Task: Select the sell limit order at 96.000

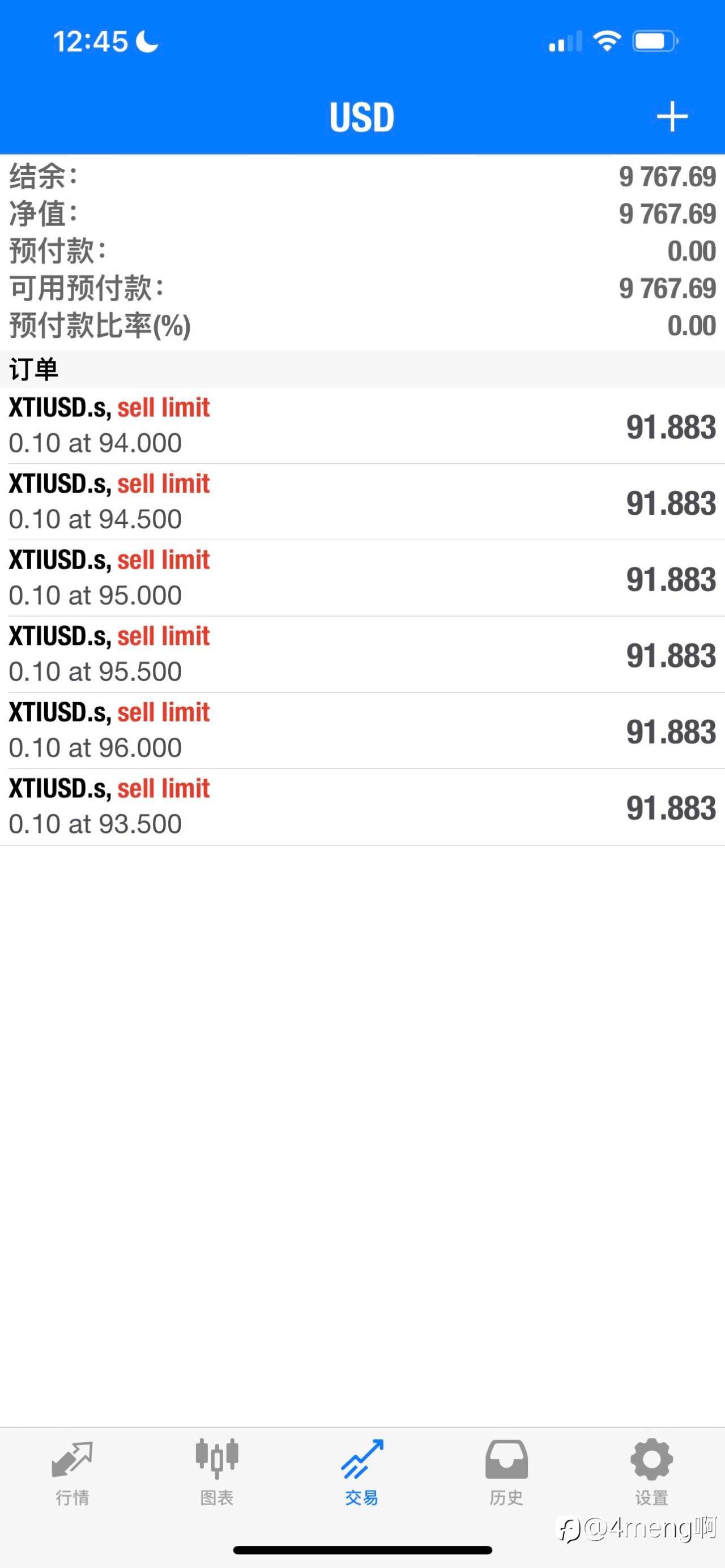Action: coord(362,730)
